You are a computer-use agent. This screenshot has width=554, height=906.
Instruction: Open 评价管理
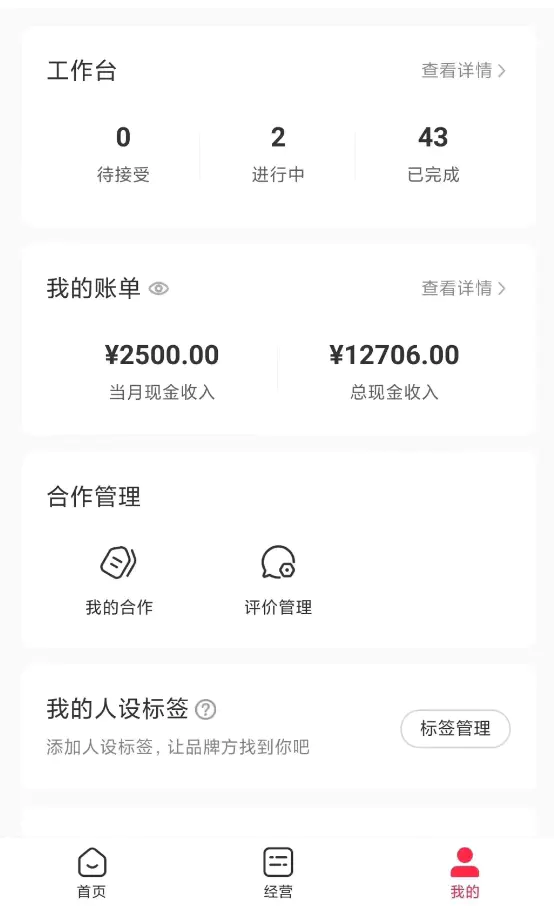point(278,580)
